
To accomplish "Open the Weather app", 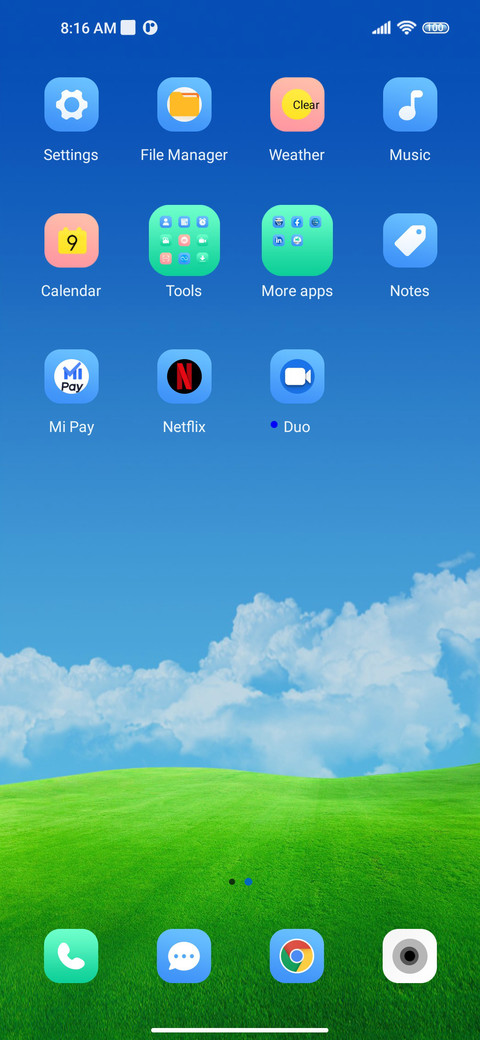I will [x=297, y=105].
